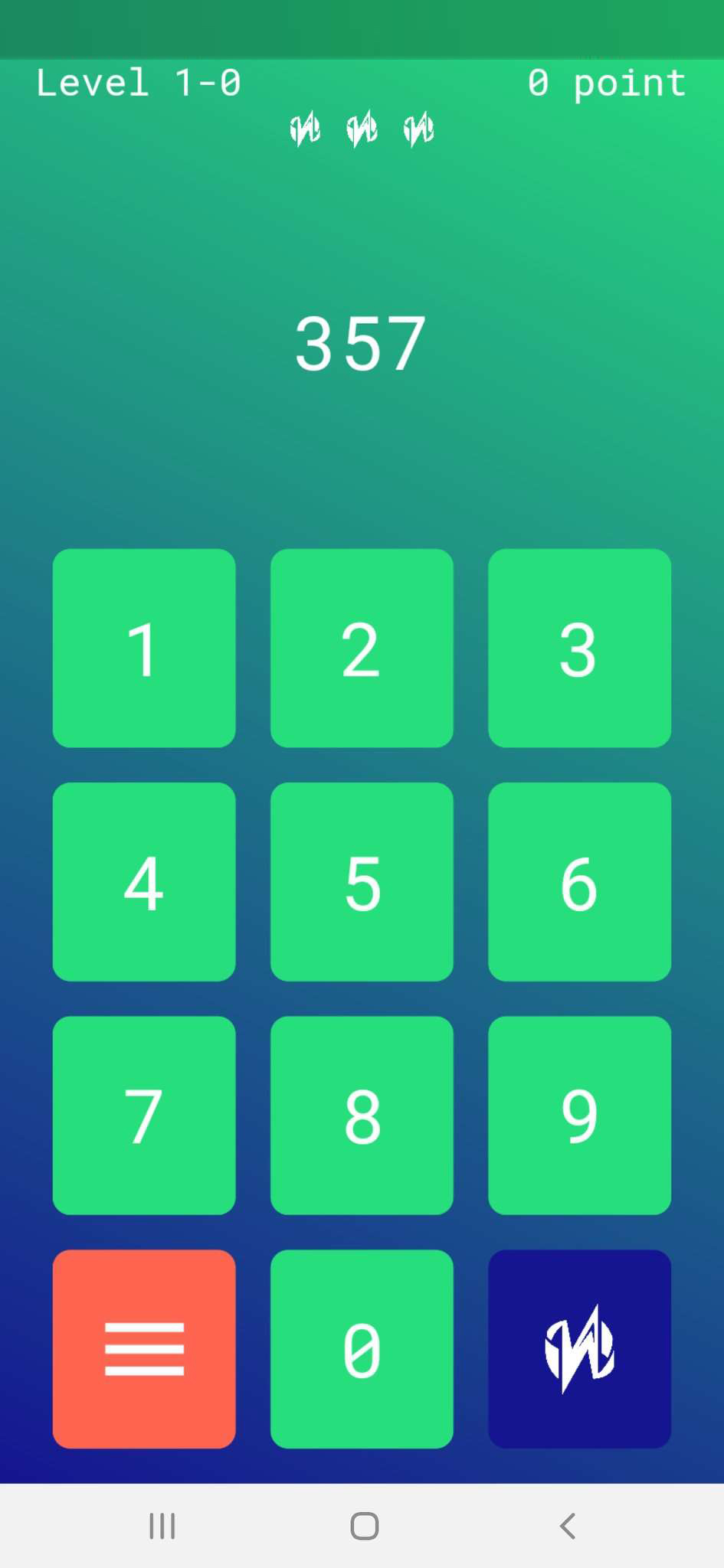Select the number 3 key
This screenshot has width=724, height=1568.
point(579,648)
